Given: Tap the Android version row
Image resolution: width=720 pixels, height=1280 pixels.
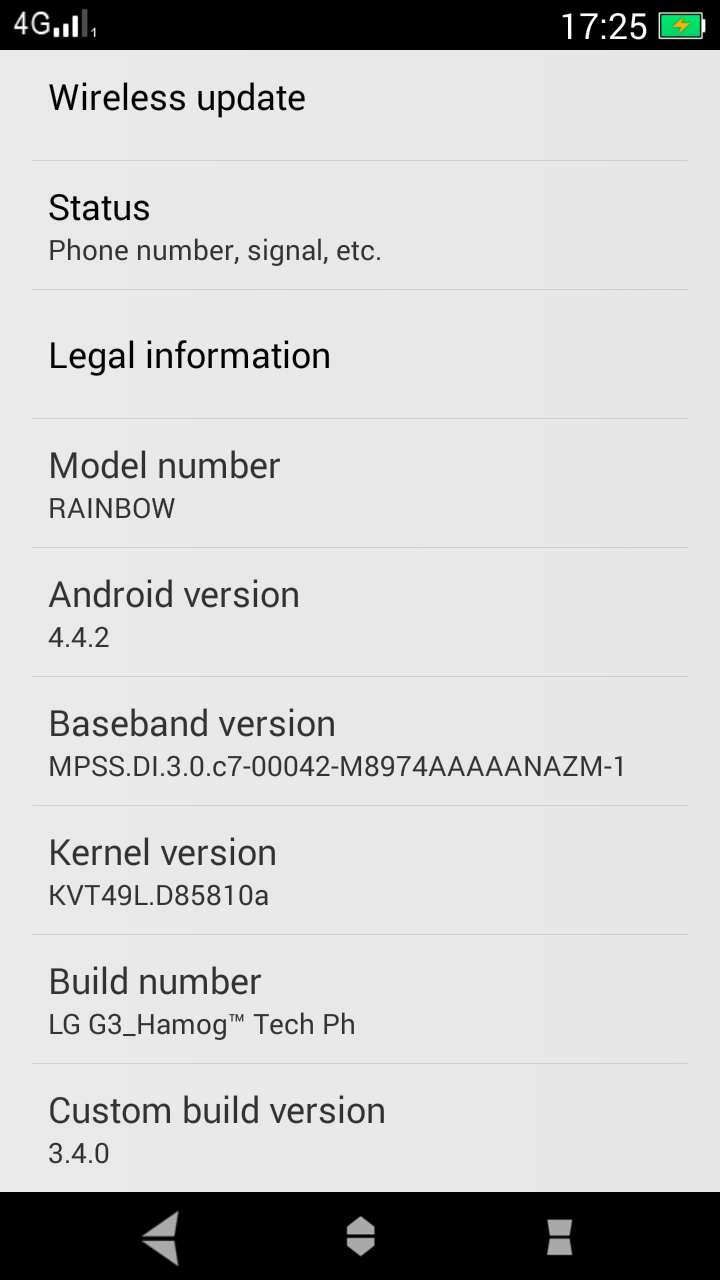Looking at the screenshot, I should point(360,613).
